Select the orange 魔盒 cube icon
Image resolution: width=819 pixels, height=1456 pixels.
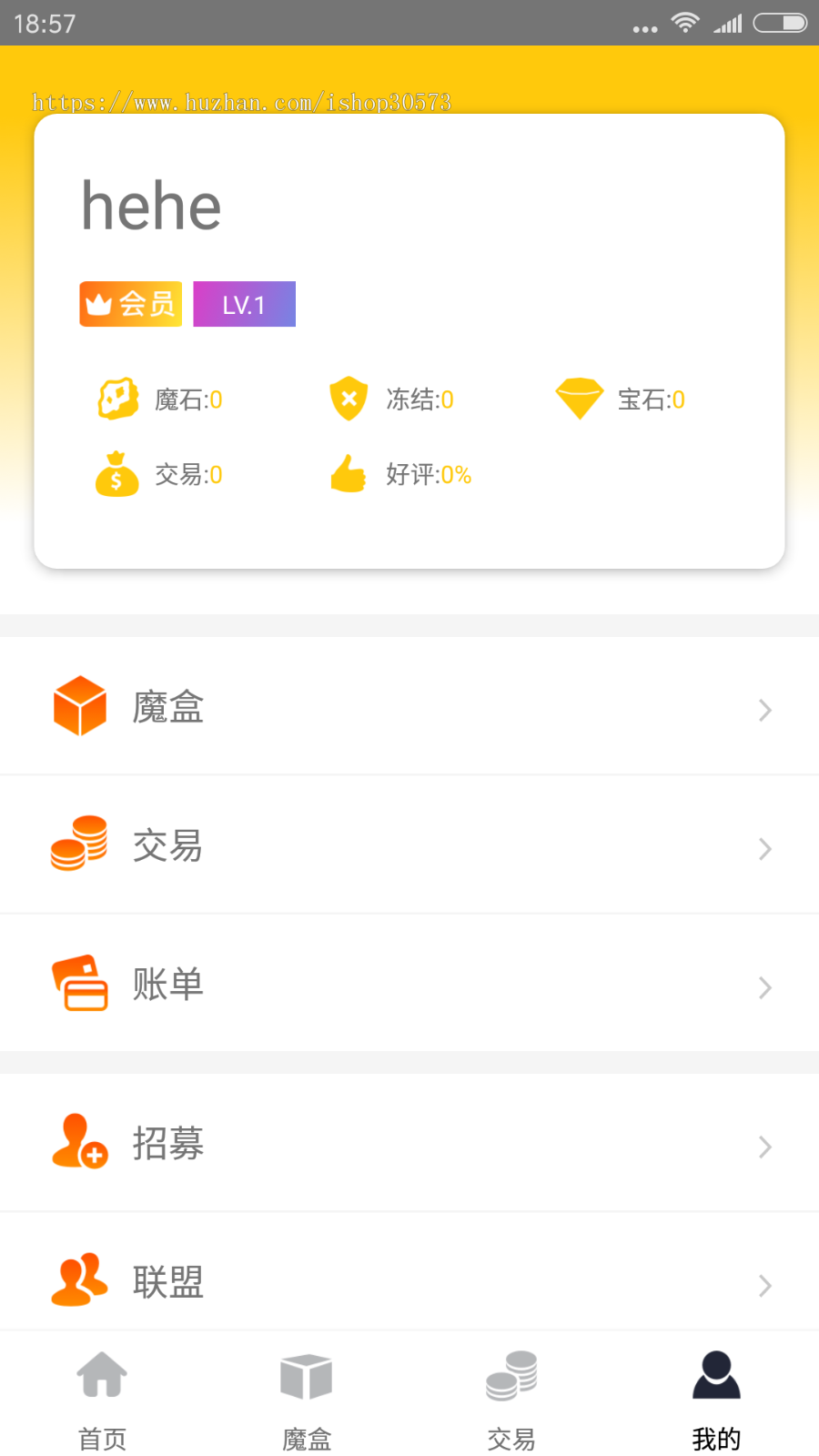(x=80, y=708)
